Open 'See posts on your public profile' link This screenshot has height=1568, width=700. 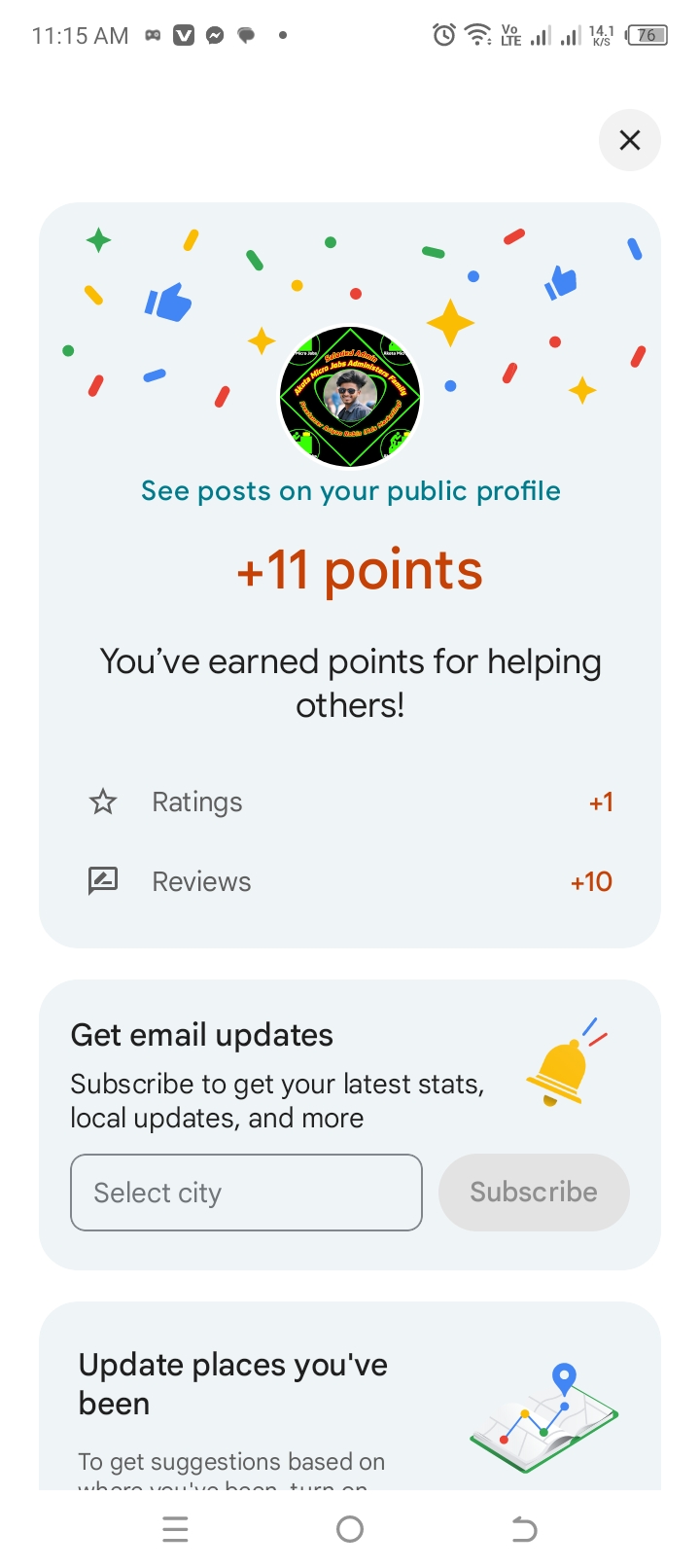point(350,491)
